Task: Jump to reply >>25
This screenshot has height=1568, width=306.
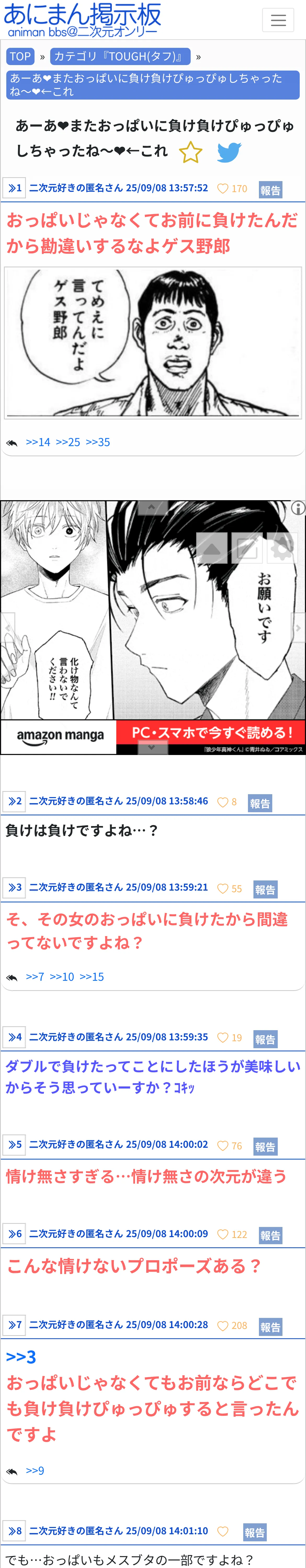Action: [68, 442]
